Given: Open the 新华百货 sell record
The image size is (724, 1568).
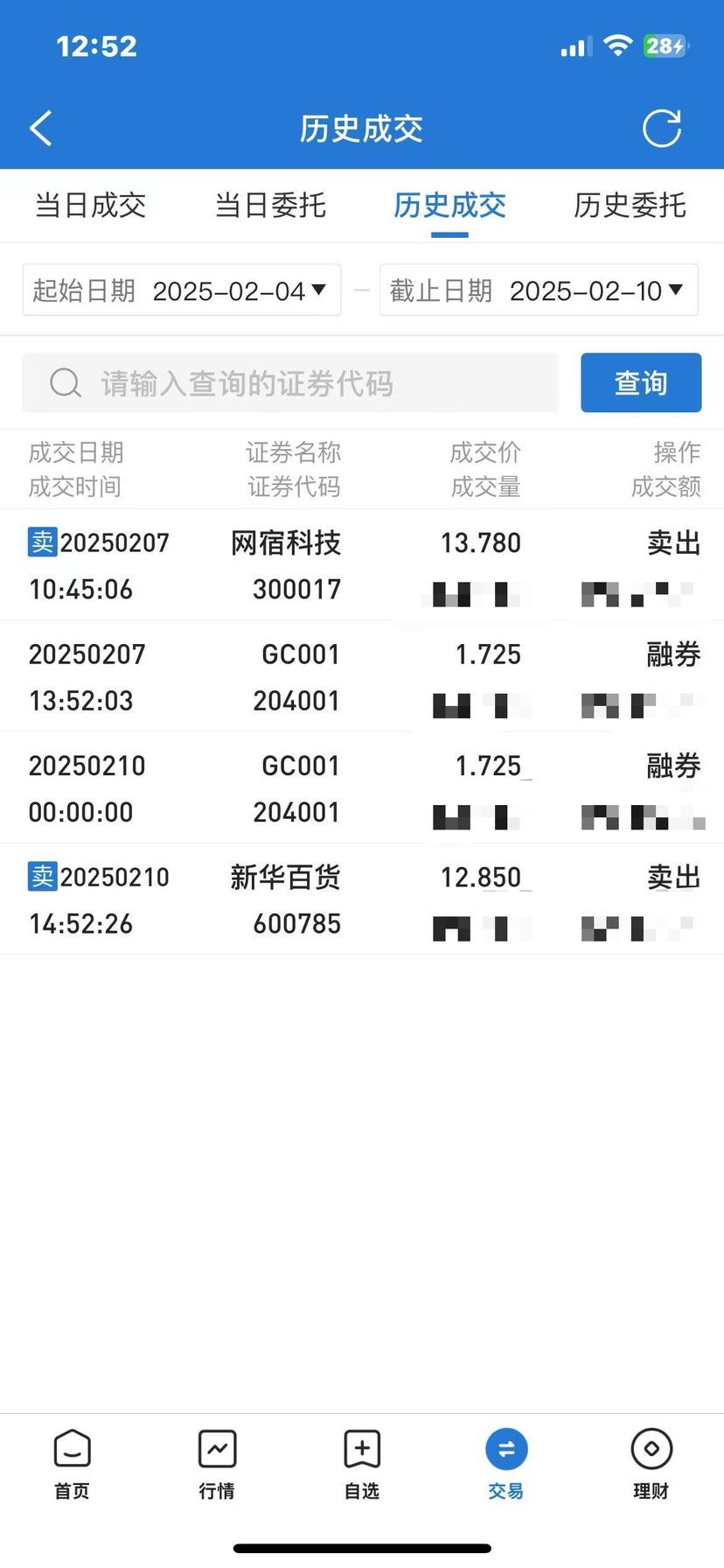Looking at the screenshot, I should [x=362, y=899].
